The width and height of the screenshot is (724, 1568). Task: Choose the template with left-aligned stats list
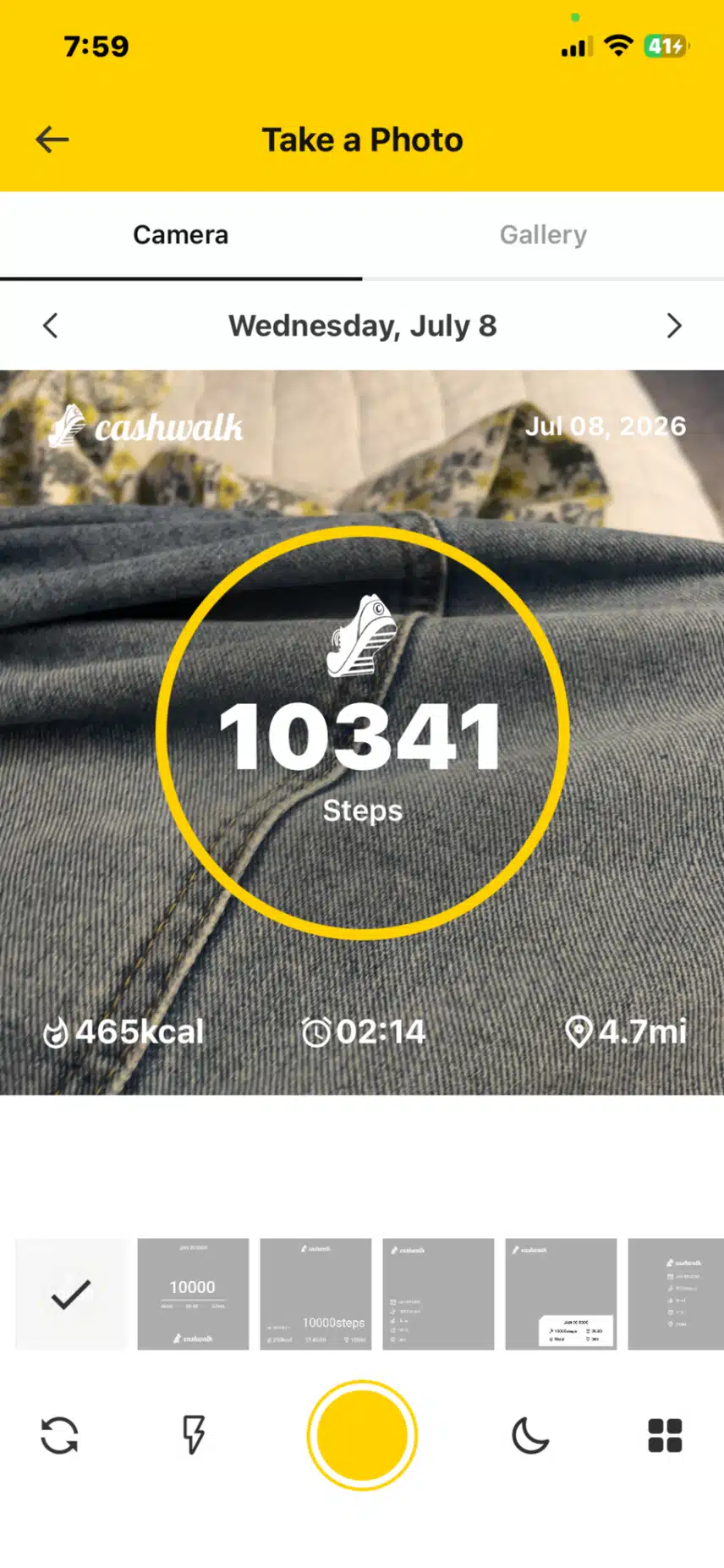click(438, 1294)
